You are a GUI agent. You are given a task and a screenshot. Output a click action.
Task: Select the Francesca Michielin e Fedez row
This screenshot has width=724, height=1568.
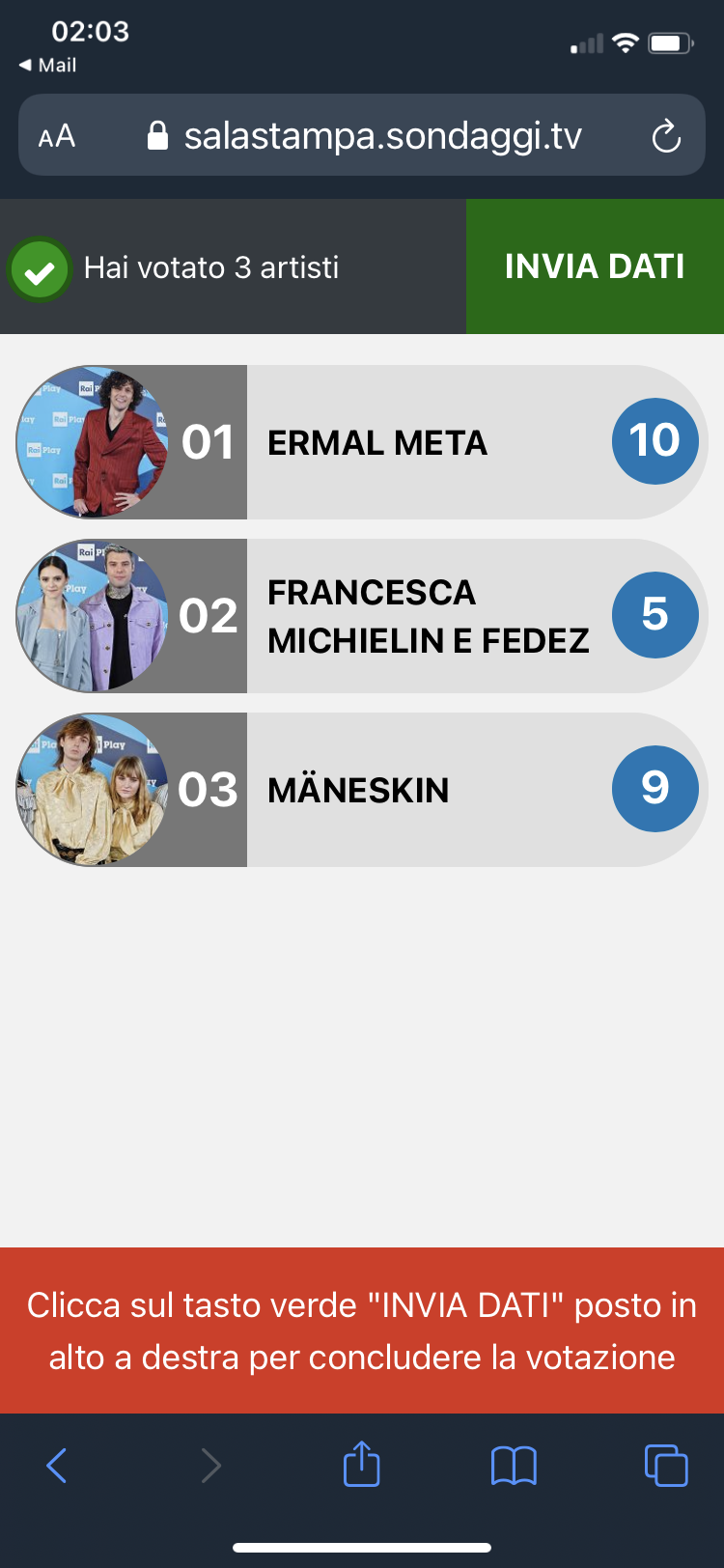point(362,616)
